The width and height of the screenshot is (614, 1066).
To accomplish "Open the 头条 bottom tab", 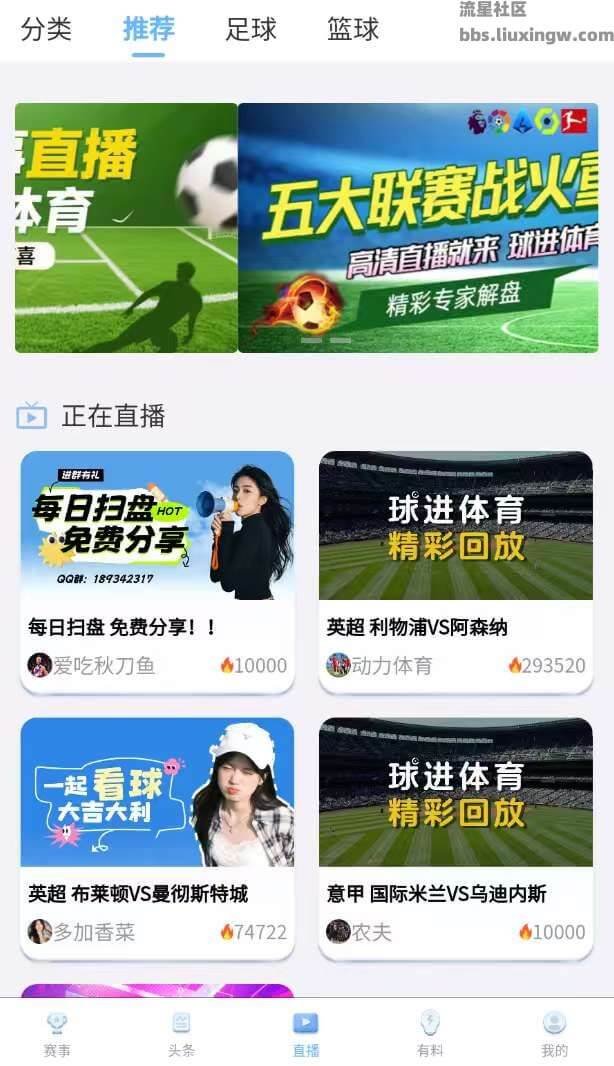I will click(x=181, y=1034).
